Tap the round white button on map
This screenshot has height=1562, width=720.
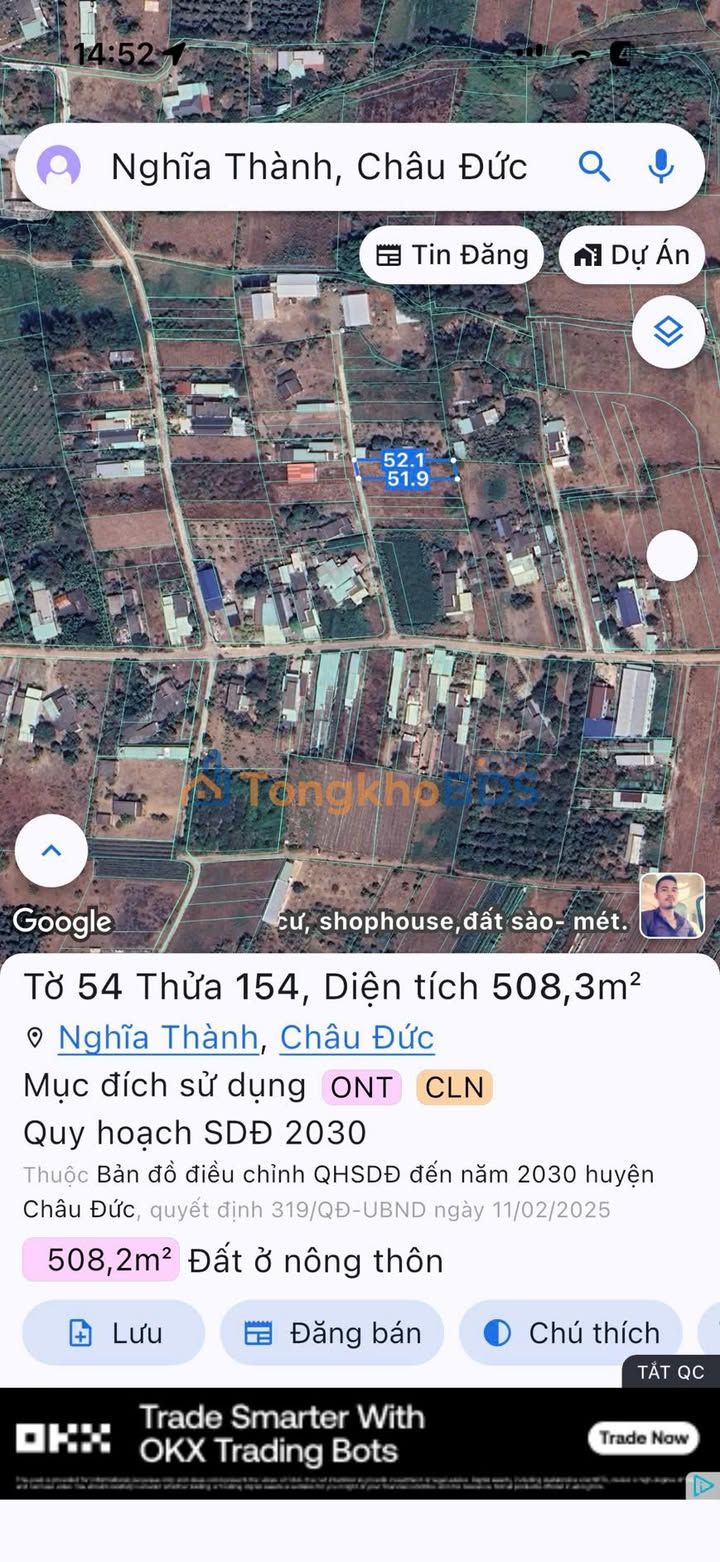[x=672, y=556]
